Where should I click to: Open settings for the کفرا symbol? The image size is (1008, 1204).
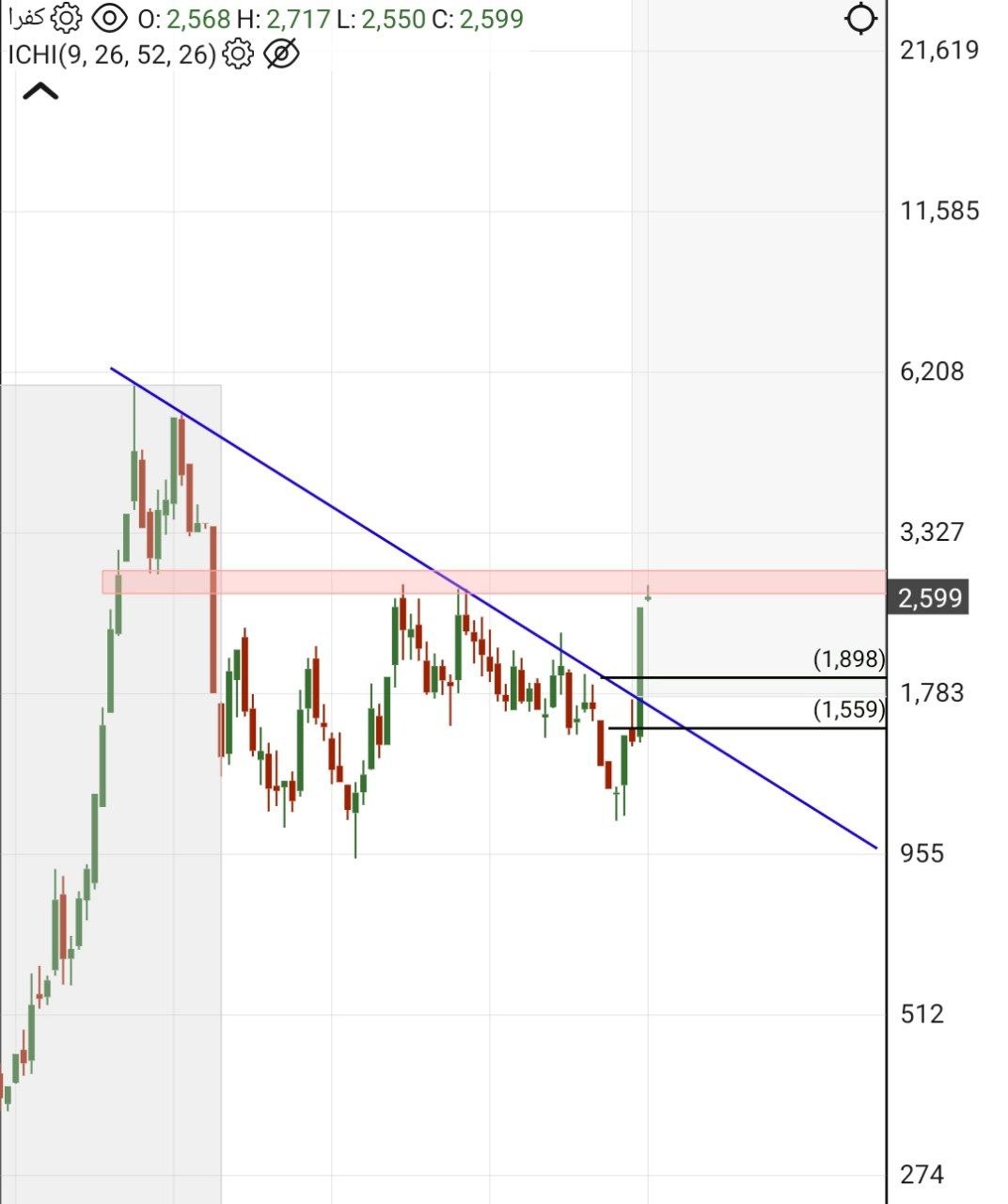[x=66, y=18]
